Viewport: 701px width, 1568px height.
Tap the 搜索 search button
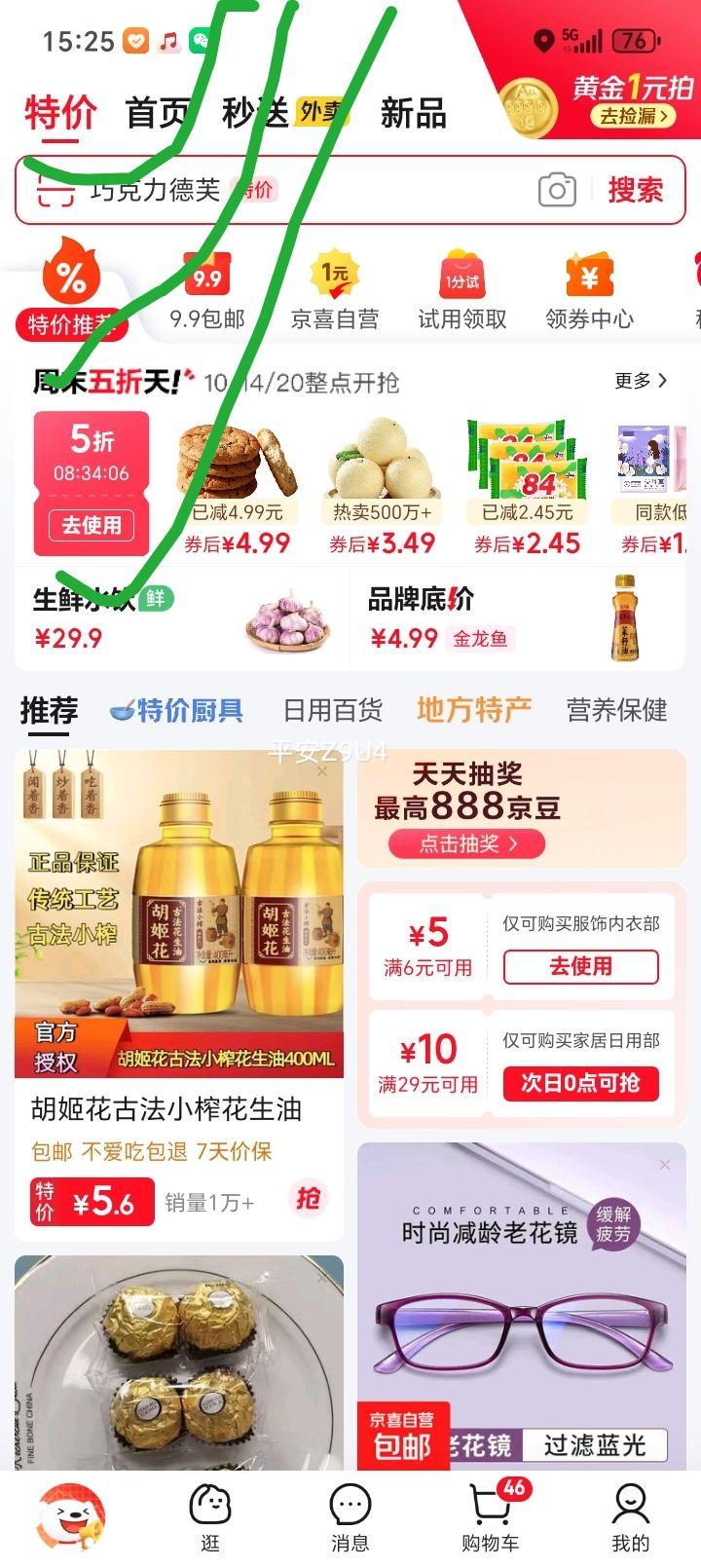(x=638, y=191)
